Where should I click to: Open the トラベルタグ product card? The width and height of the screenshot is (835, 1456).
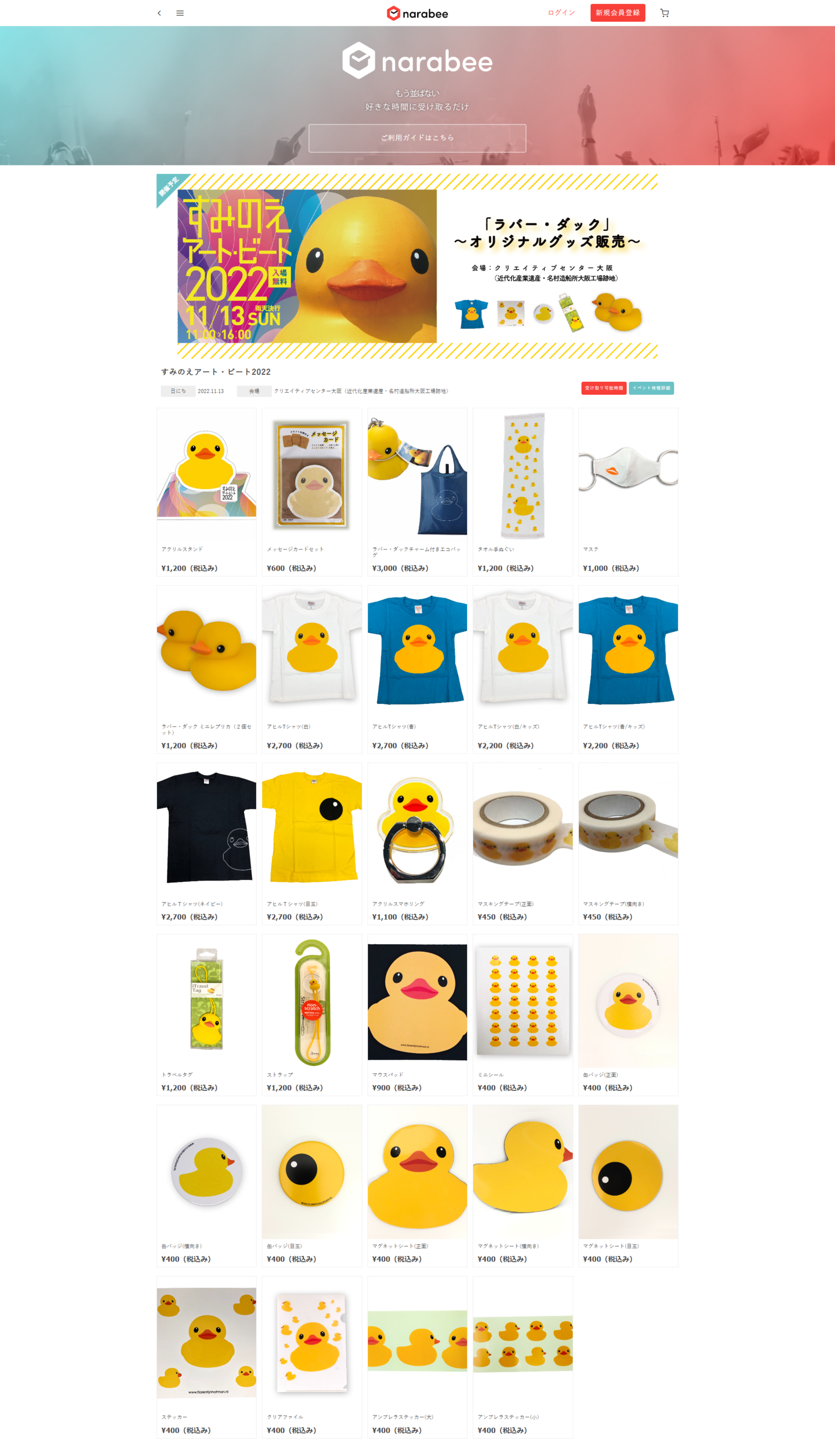pyautogui.click(x=207, y=1014)
